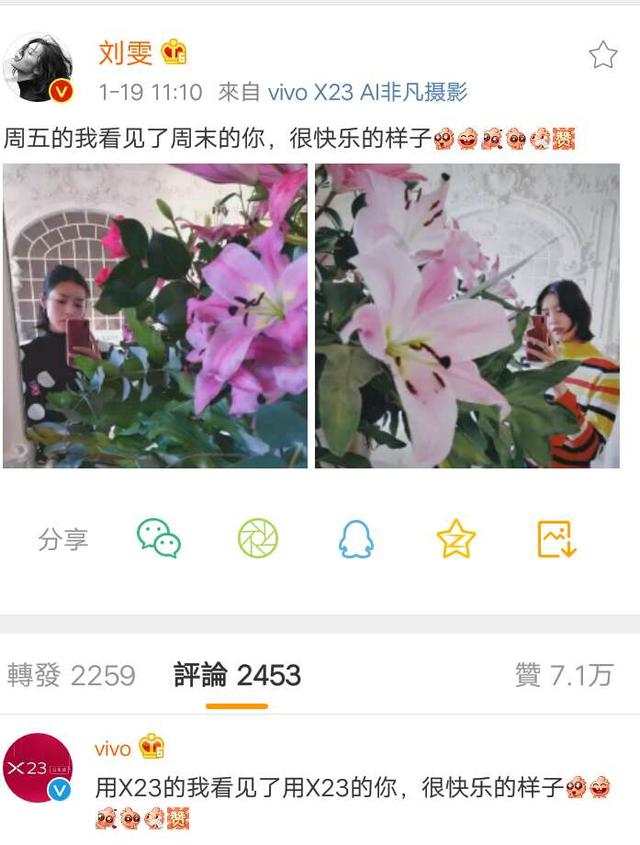Screen dimensions: 640x845
Task: Share post to QQ
Action: point(355,540)
